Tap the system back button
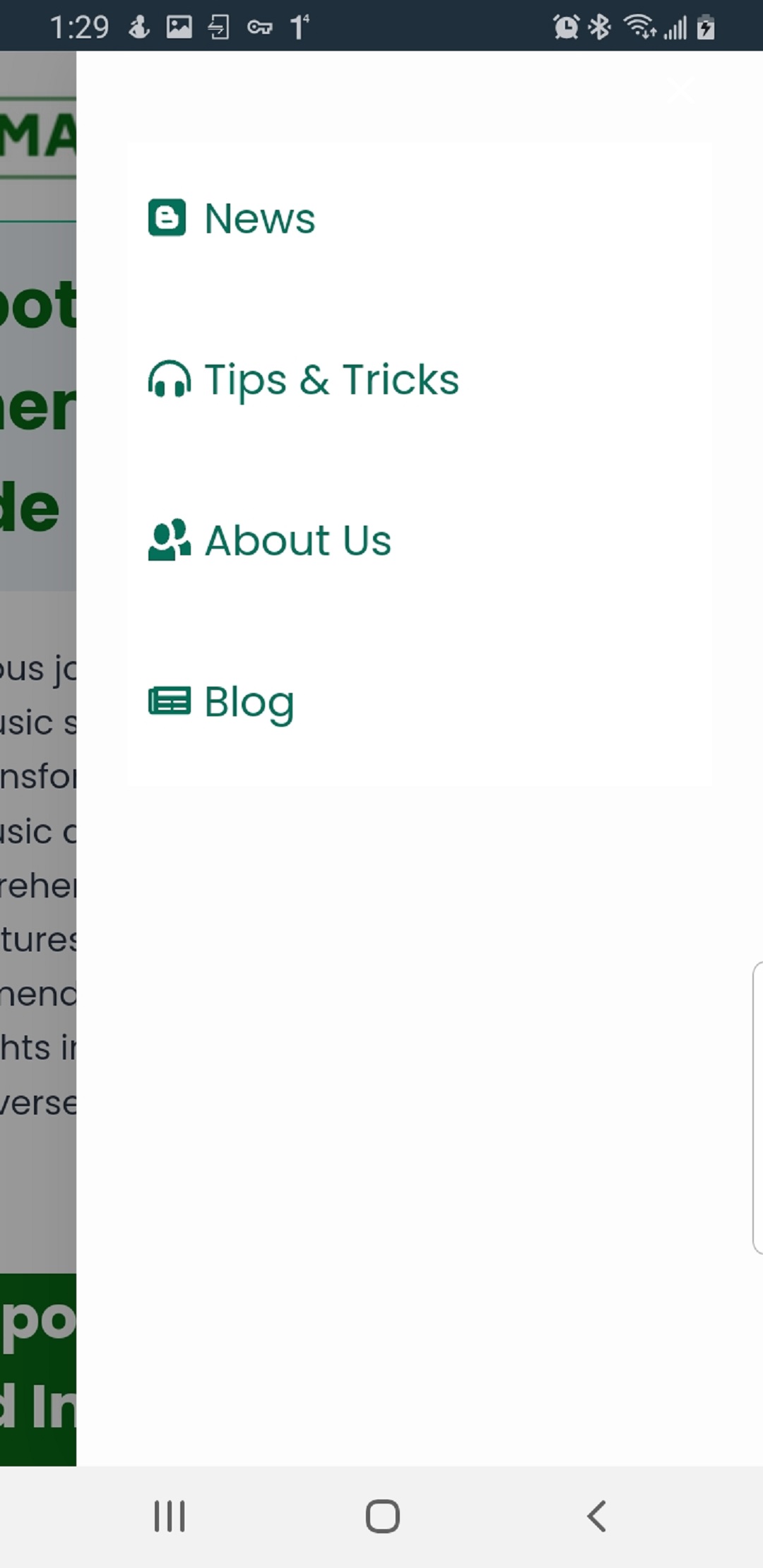 (597, 1516)
